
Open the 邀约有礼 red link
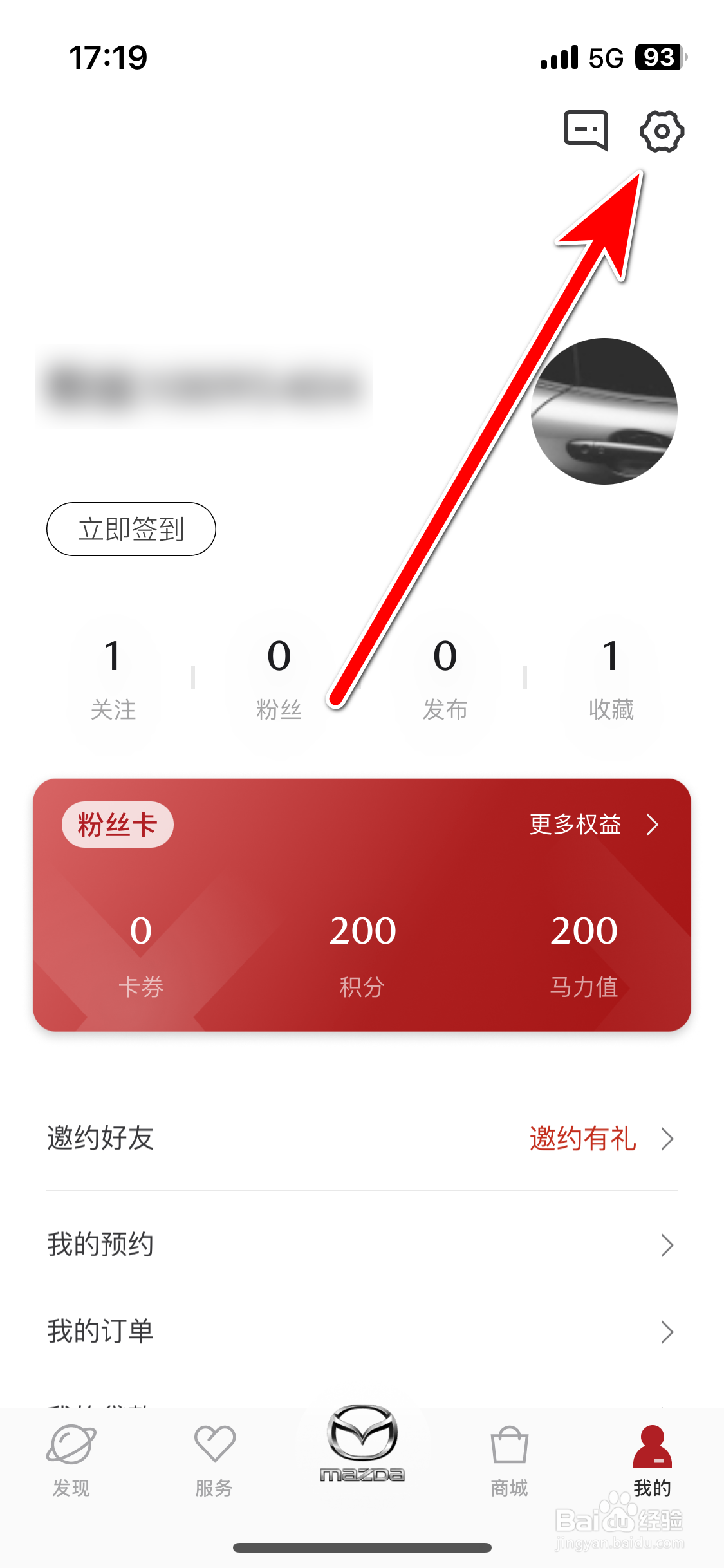point(581,1138)
